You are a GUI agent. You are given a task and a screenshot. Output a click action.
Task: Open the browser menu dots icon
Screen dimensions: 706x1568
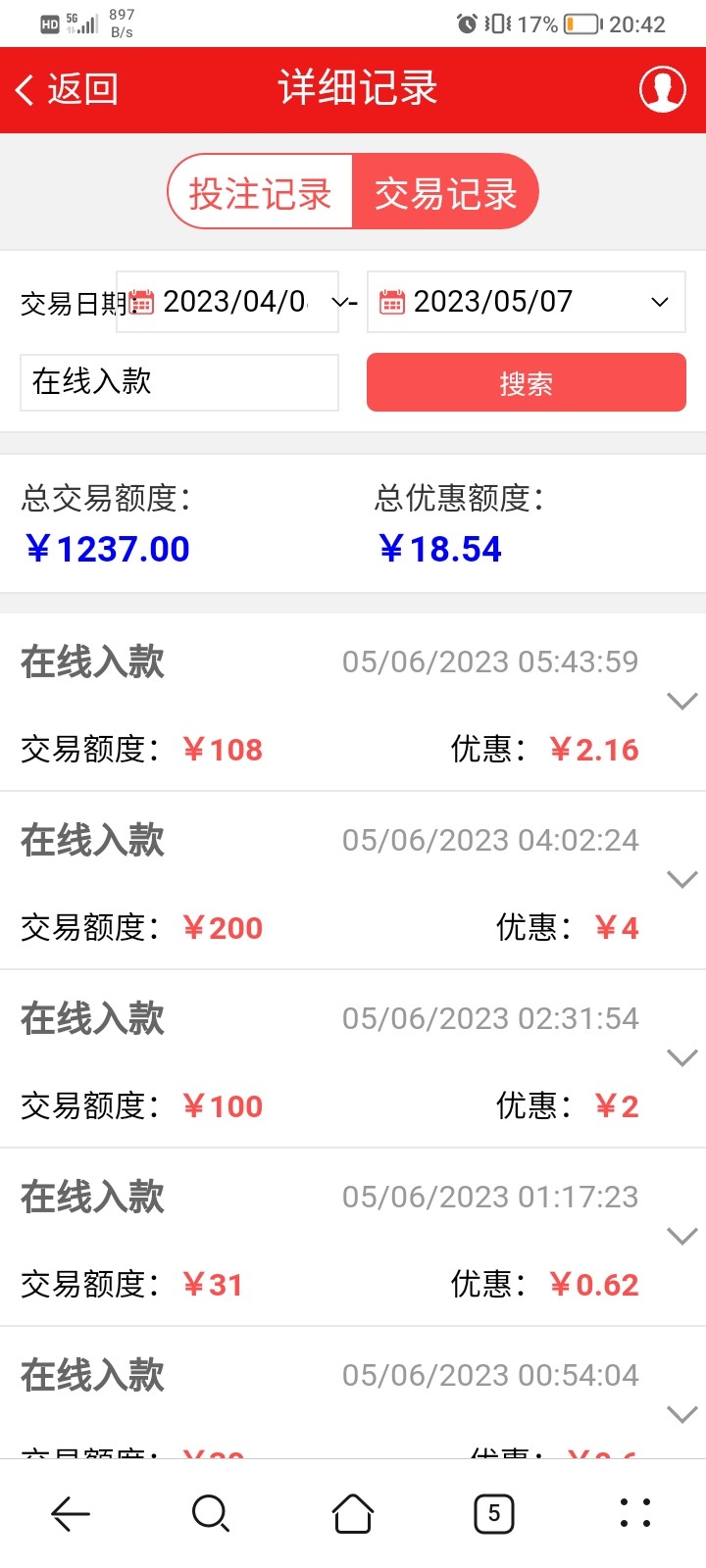634,1512
